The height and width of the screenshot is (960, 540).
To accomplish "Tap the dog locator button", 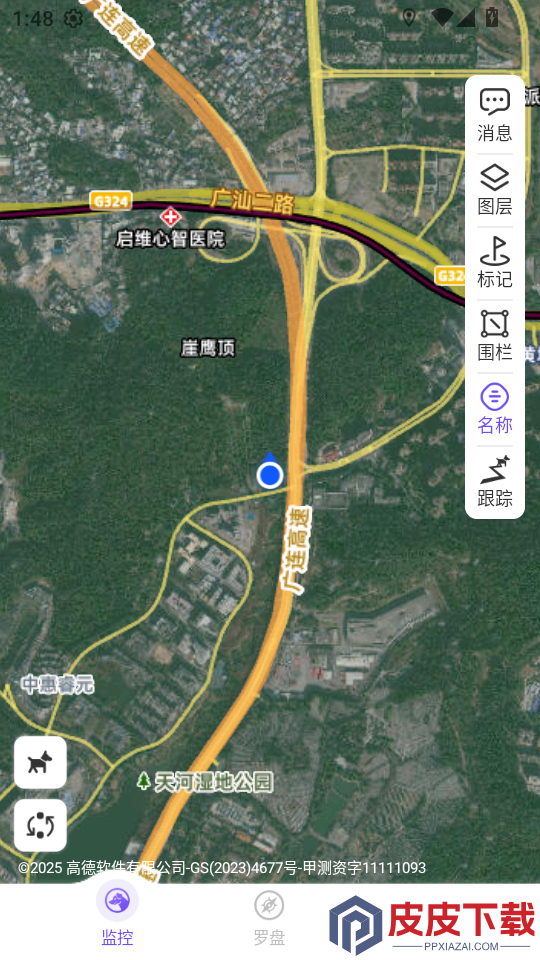I will (40, 762).
